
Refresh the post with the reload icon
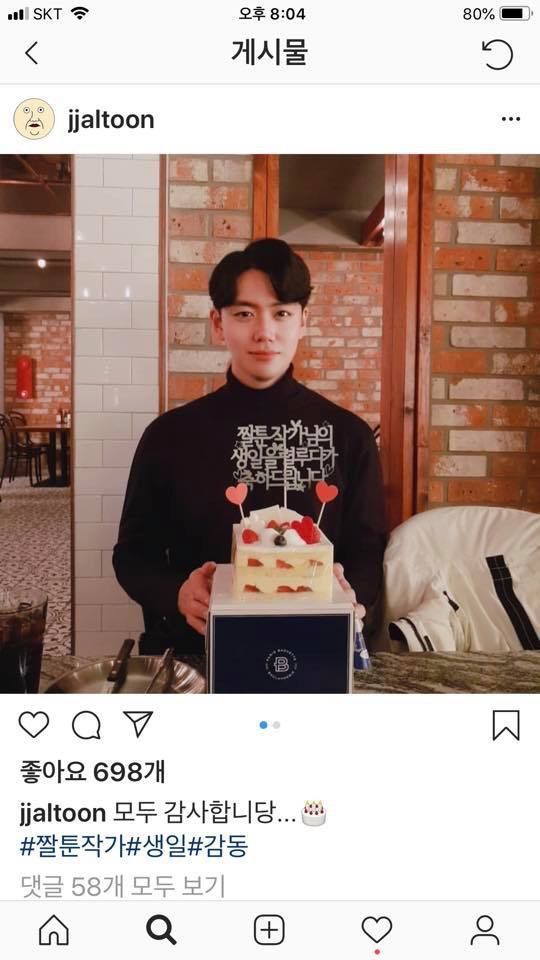(497, 54)
